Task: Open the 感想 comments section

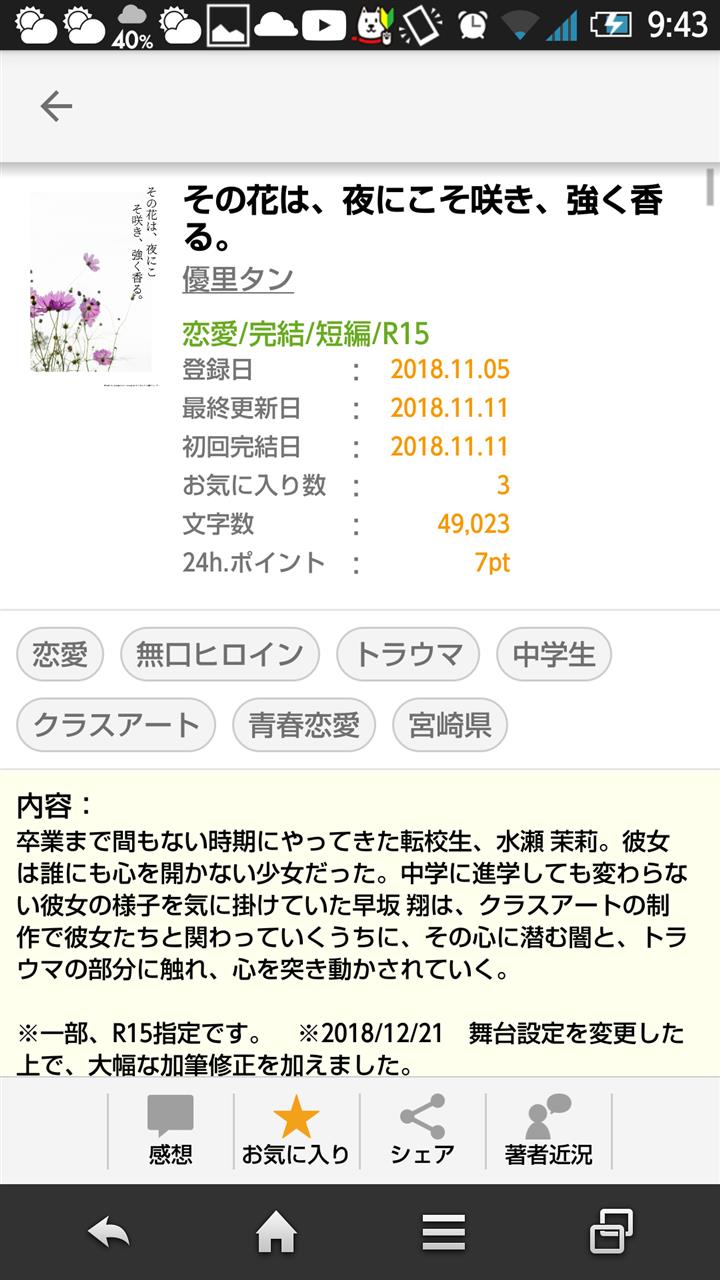Action: (x=170, y=1131)
